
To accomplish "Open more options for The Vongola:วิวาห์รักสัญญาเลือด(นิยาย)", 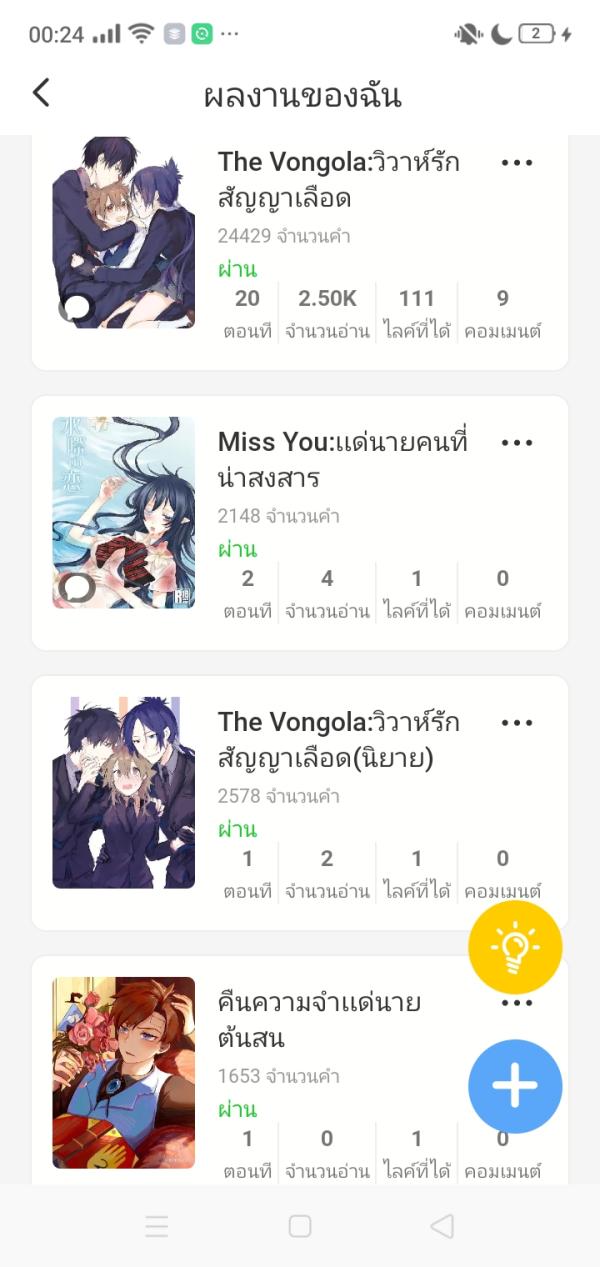I will point(517,723).
